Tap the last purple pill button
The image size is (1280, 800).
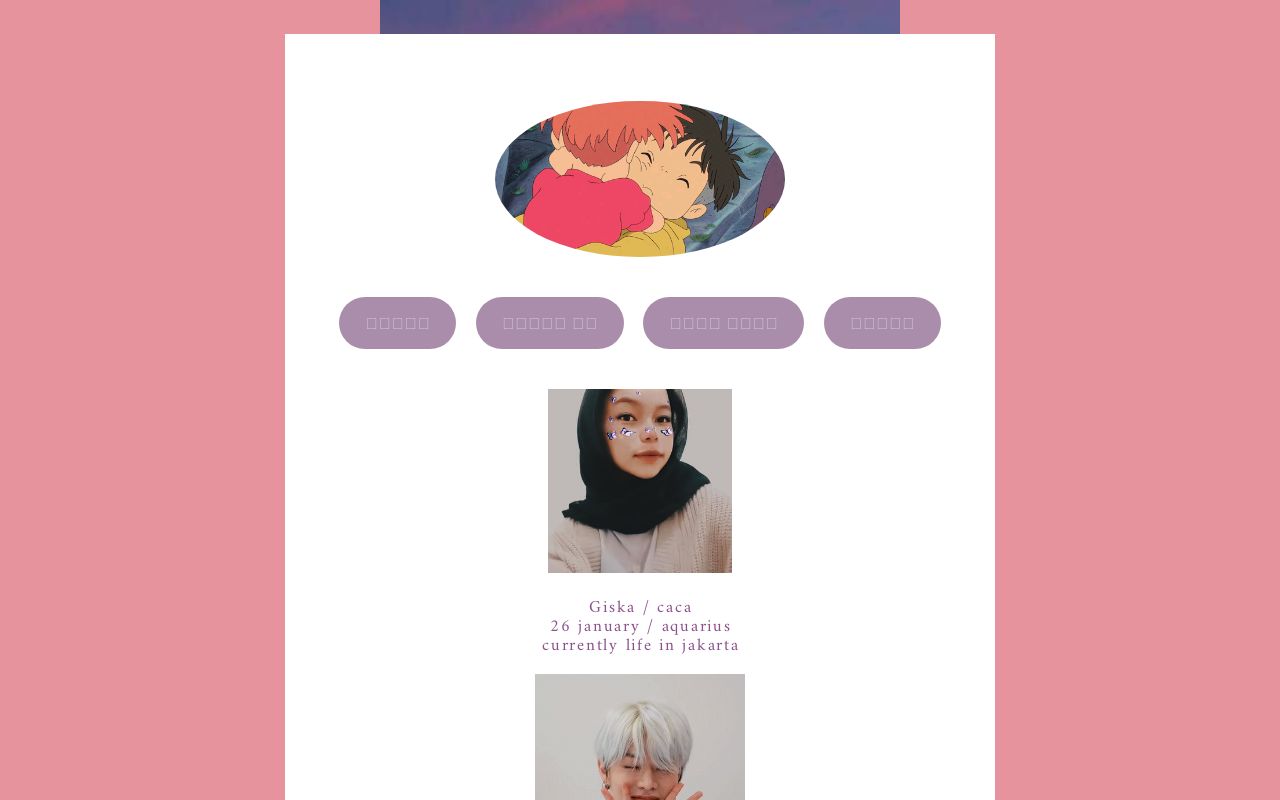point(882,323)
